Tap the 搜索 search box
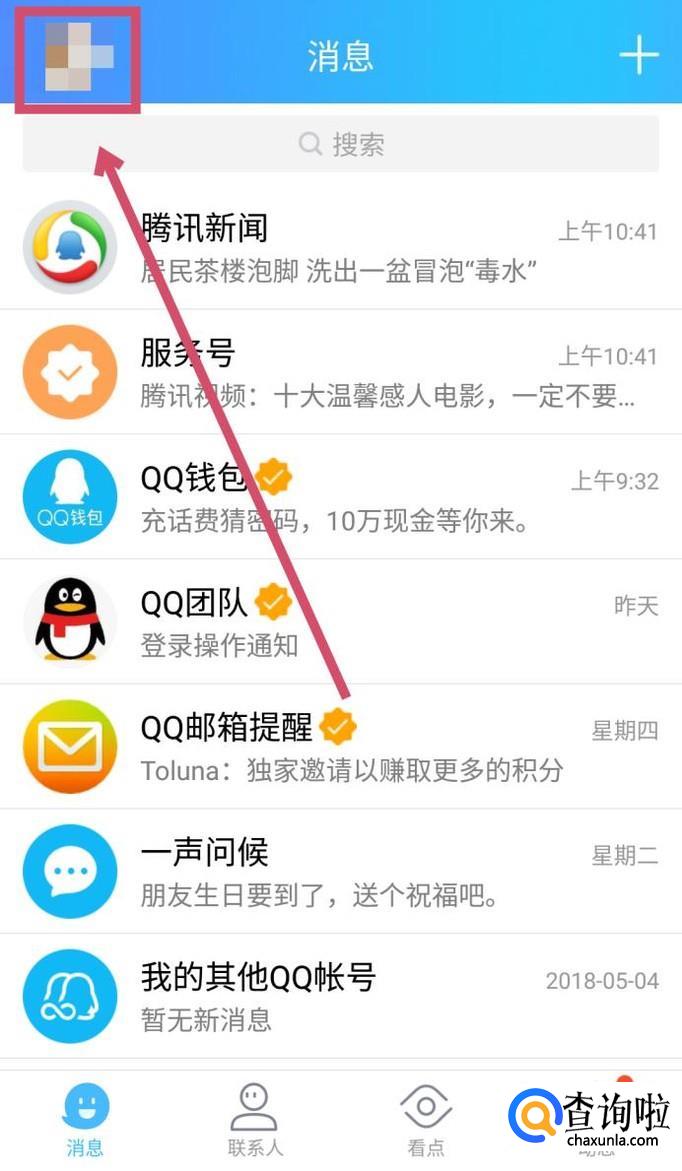The height and width of the screenshot is (1171, 682). click(x=341, y=145)
